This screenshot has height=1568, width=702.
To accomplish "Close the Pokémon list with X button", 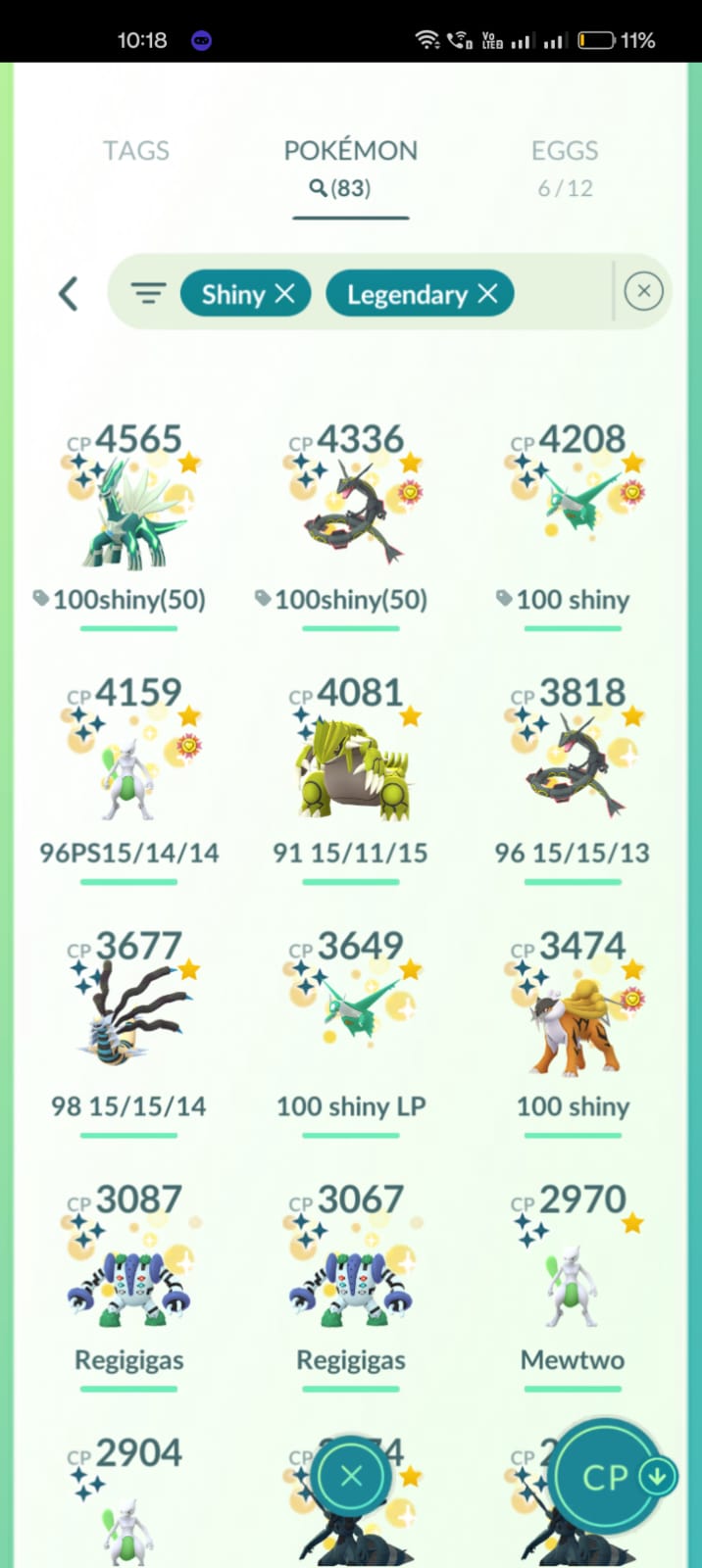I will click(351, 1476).
